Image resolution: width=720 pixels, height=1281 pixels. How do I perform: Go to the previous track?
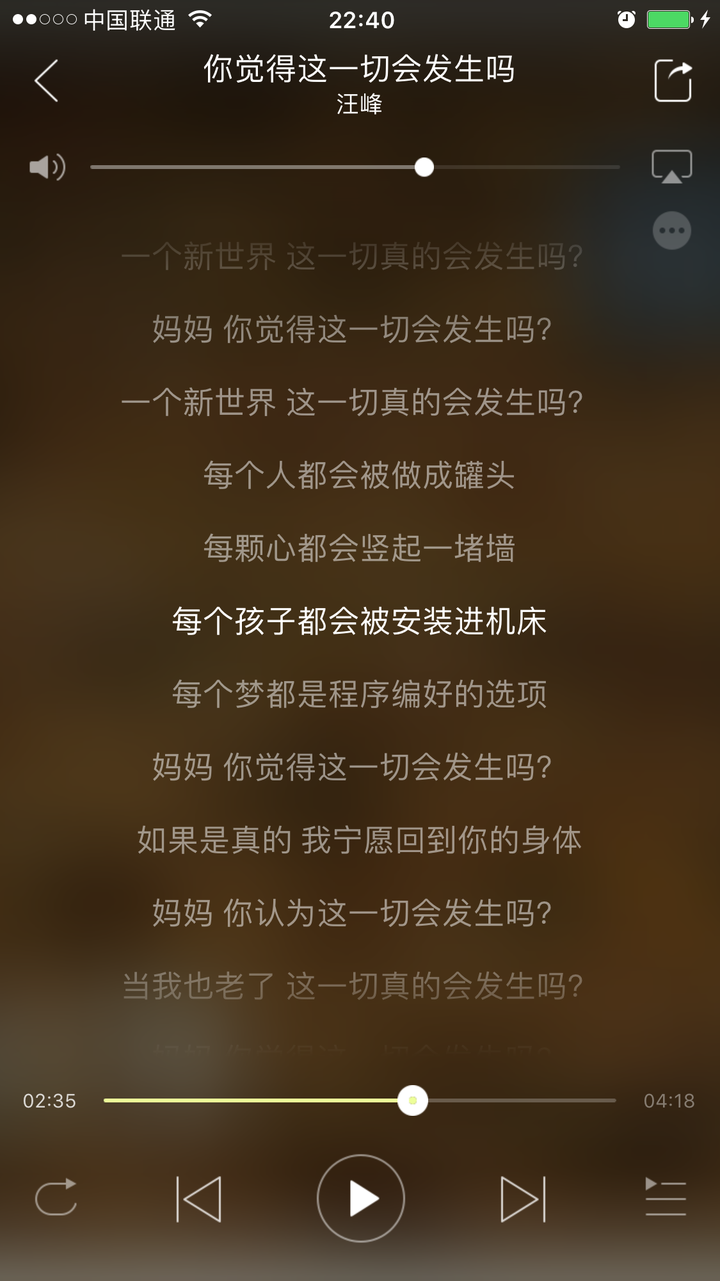pyautogui.click(x=198, y=1197)
